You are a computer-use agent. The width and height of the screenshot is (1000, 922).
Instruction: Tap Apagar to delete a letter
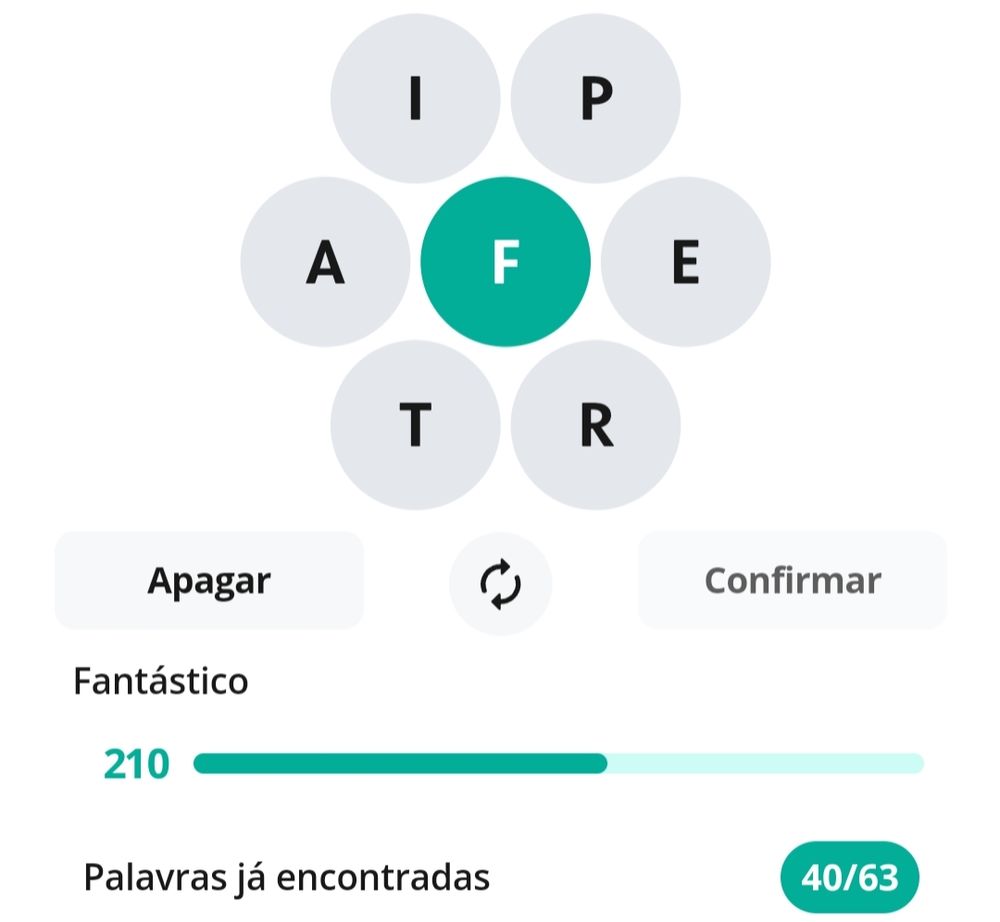pyautogui.click(x=209, y=580)
